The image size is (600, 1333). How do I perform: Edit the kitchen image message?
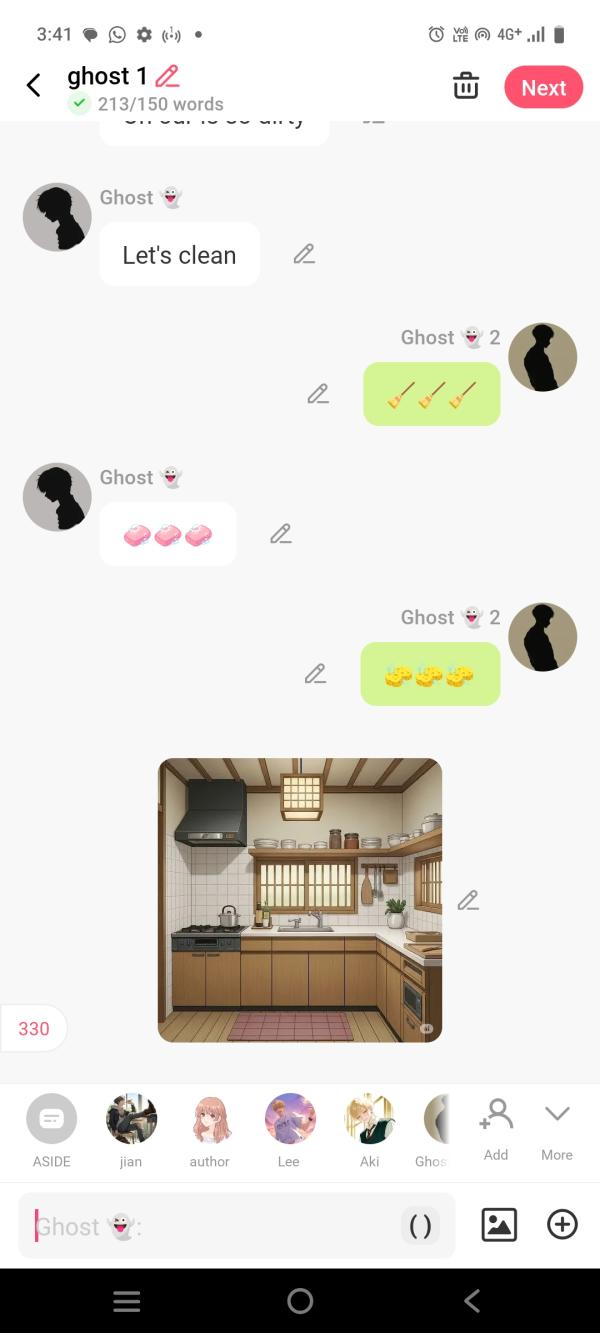[467, 900]
